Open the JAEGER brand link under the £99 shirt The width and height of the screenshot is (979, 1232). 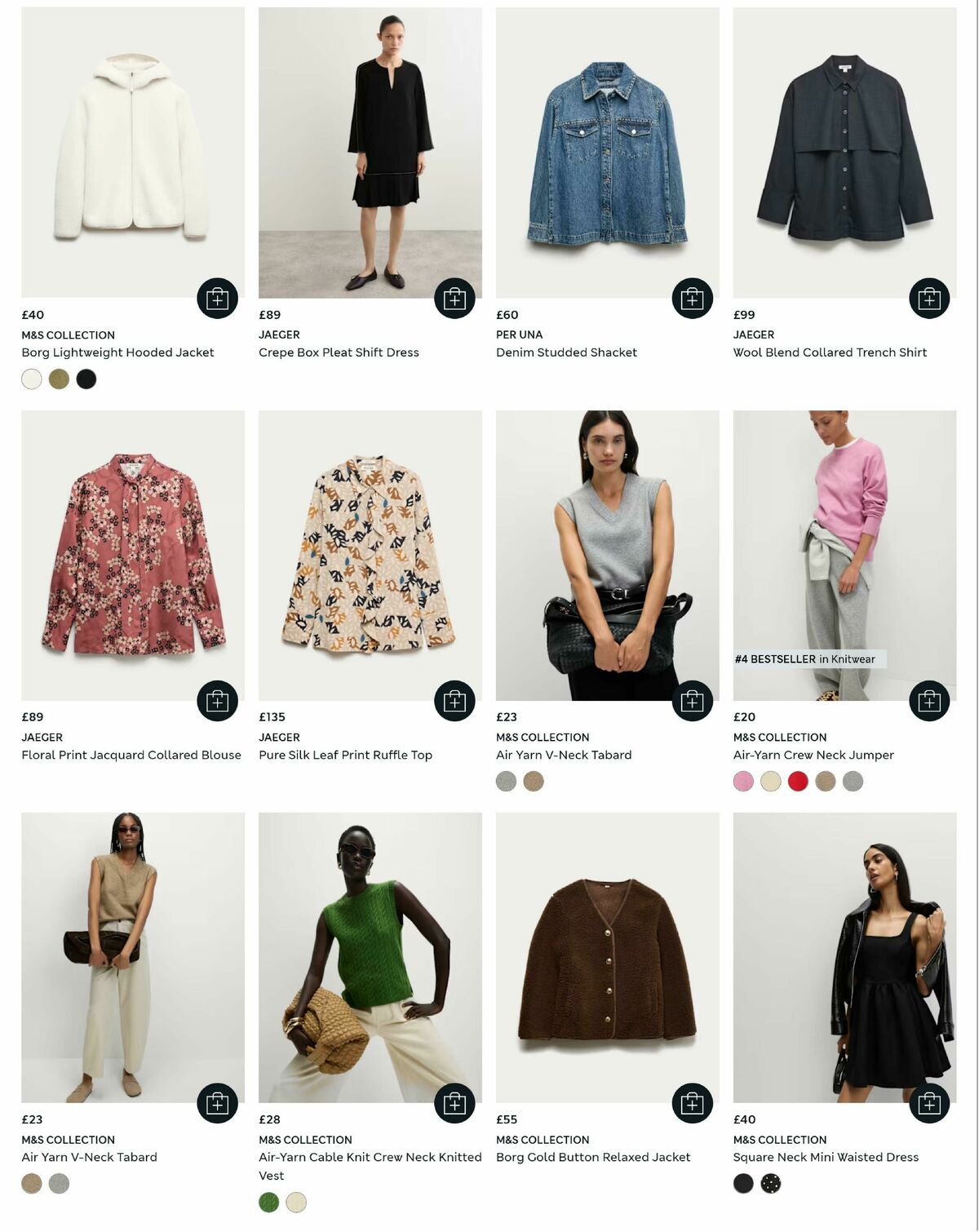click(x=751, y=335)
